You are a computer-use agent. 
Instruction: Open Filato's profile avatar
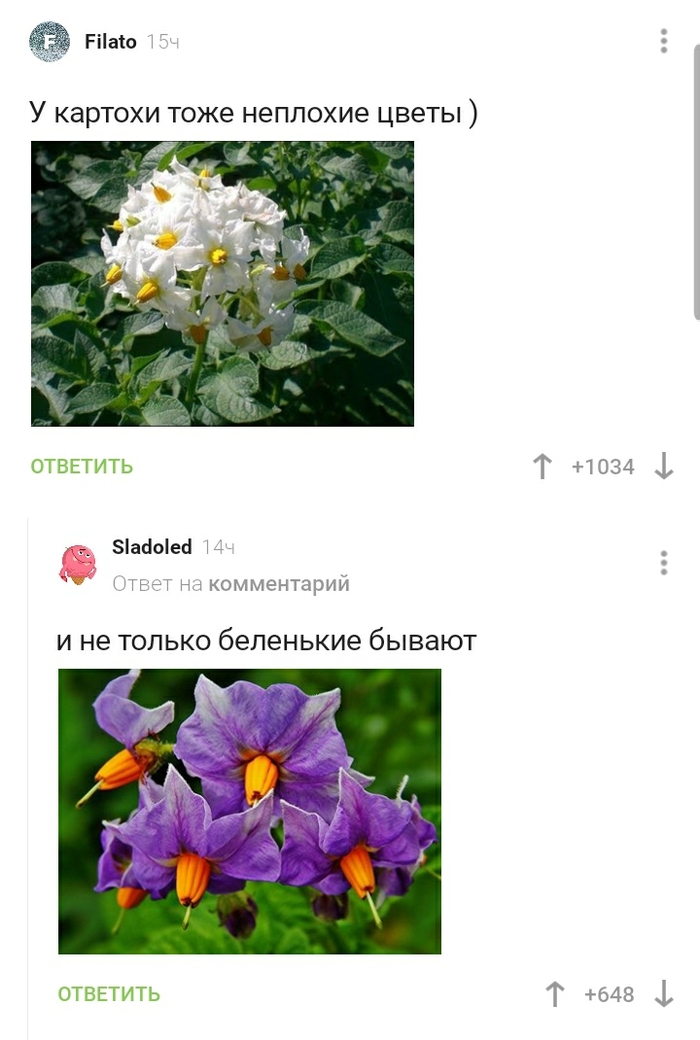(x=50, y=42)
